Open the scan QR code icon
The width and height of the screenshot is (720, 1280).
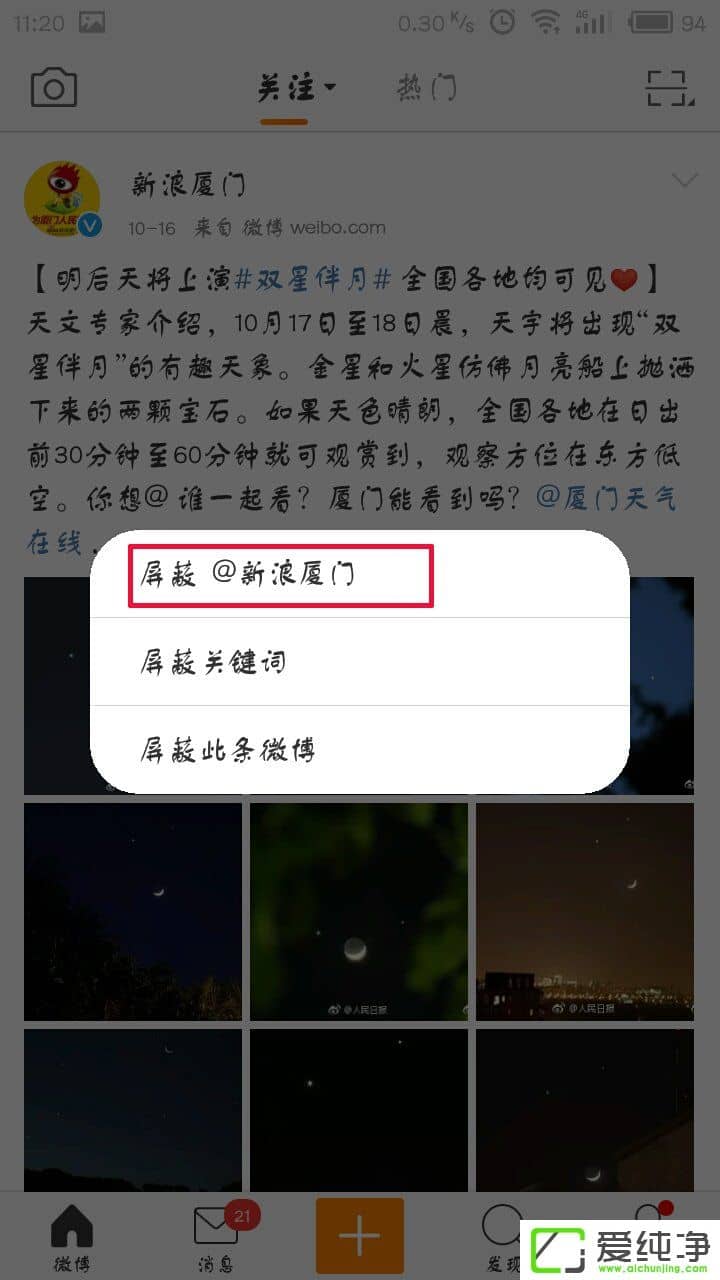(x=670, y=89)
